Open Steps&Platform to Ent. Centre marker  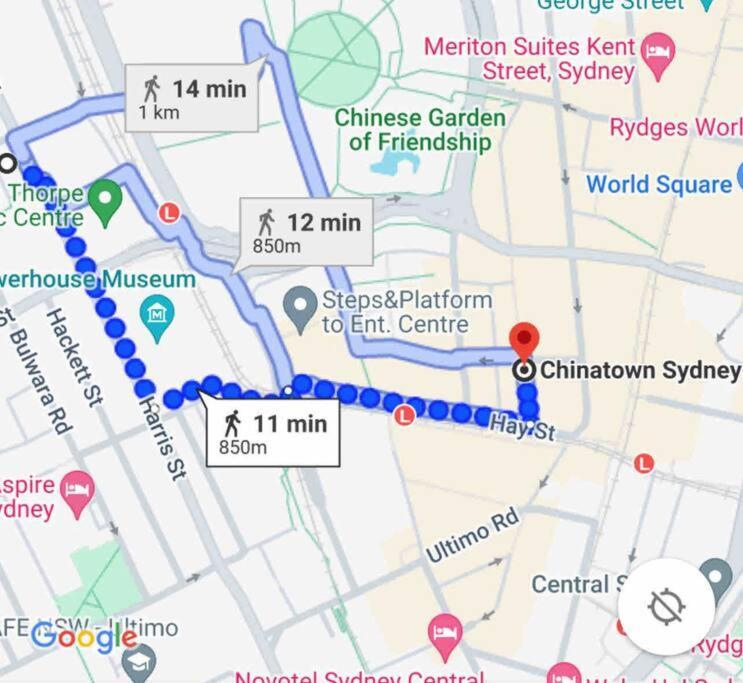(300, 308)
